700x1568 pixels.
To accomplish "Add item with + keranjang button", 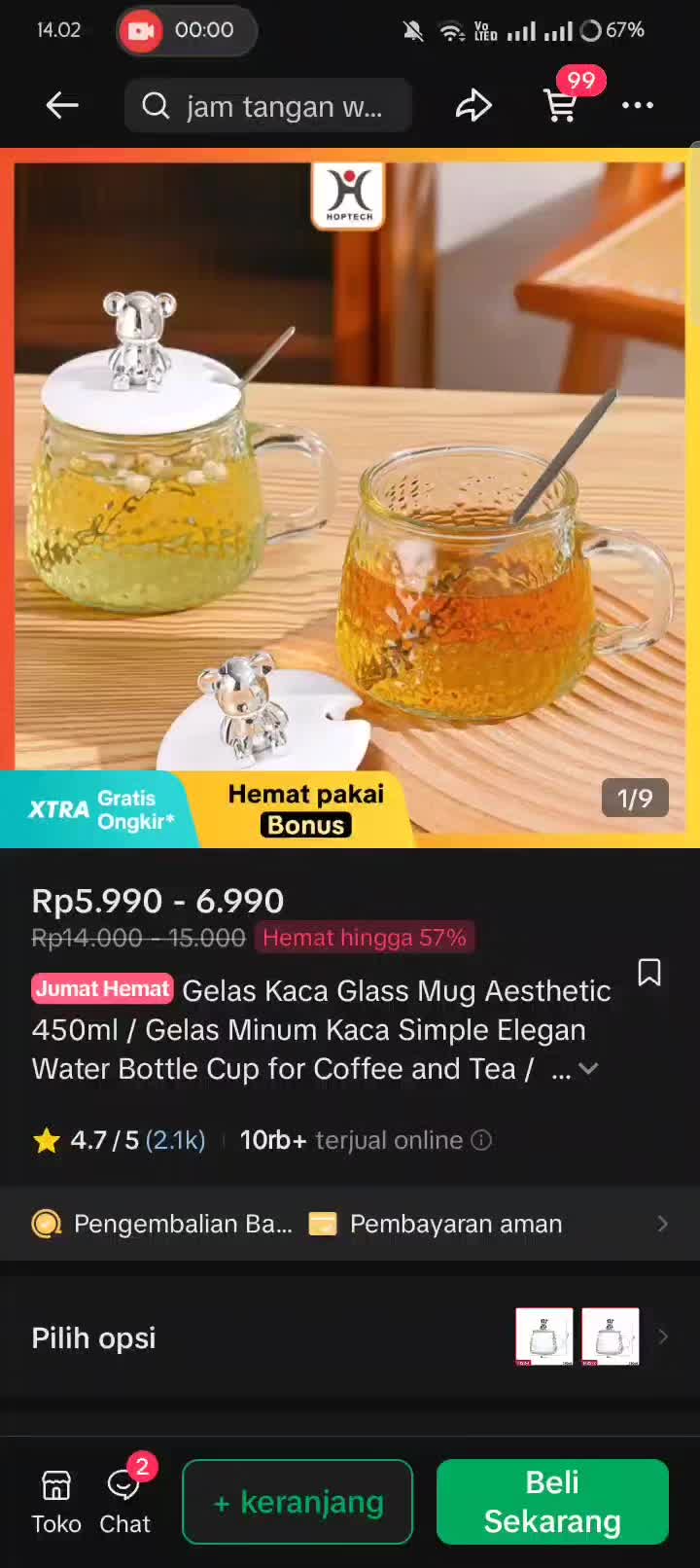I will (297, 1502).
